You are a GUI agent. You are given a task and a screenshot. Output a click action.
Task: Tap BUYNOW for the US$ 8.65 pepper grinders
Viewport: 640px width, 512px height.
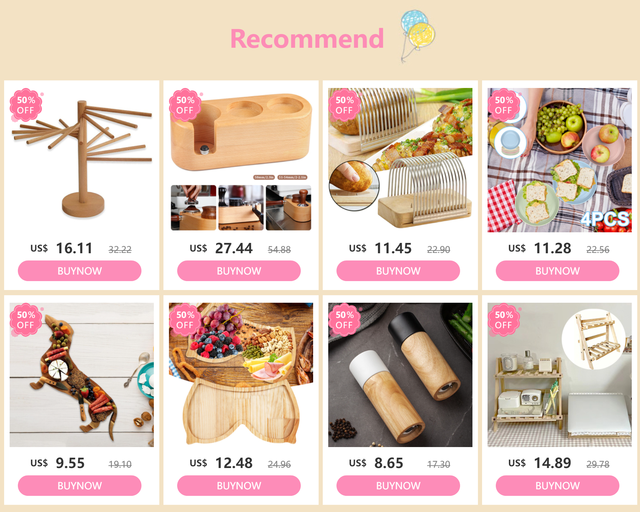pos(398,485)
